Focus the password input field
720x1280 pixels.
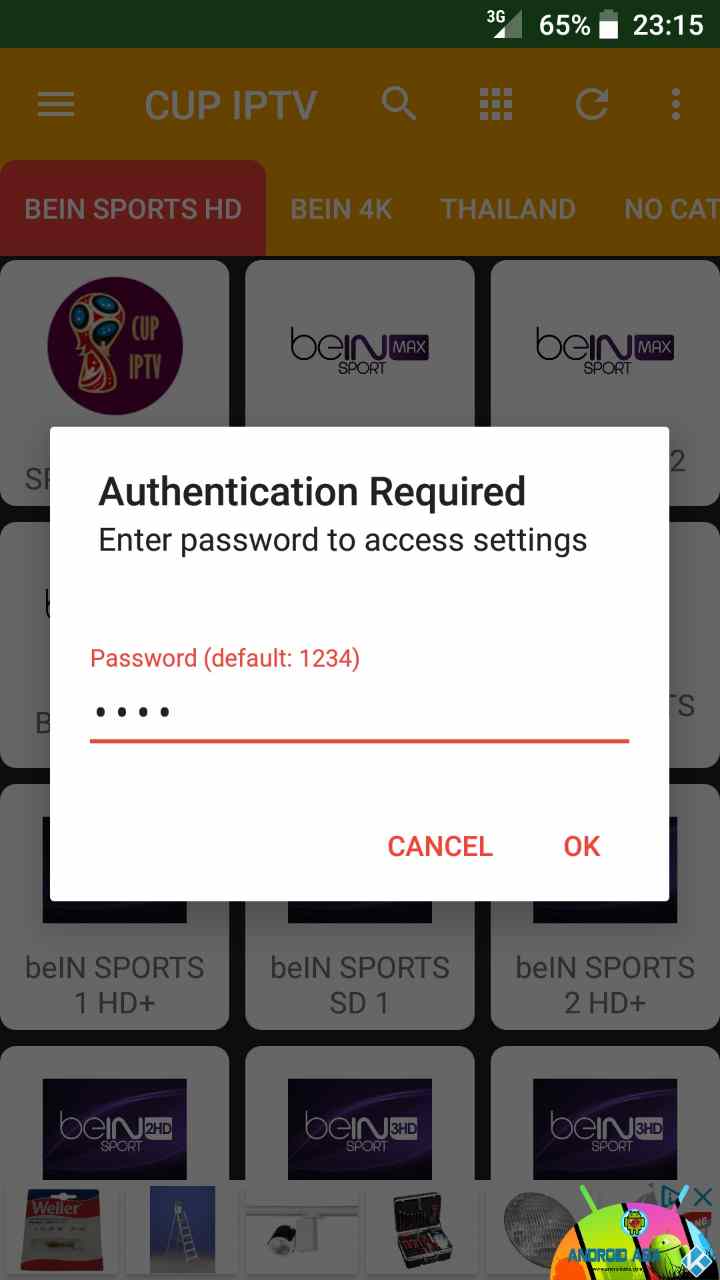pyautogui.click(x=359, y=713)
